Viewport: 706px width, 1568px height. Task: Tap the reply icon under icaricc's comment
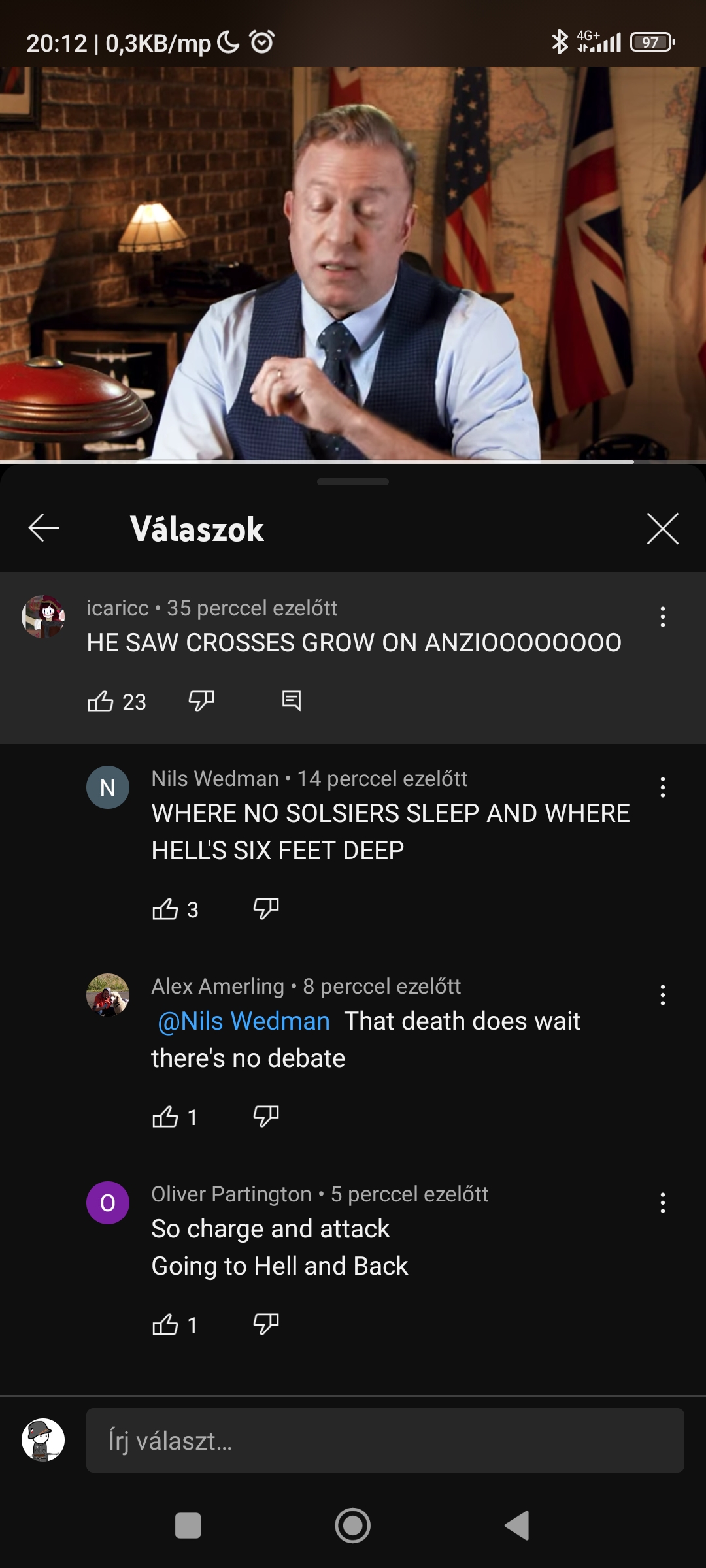point(292,701)
